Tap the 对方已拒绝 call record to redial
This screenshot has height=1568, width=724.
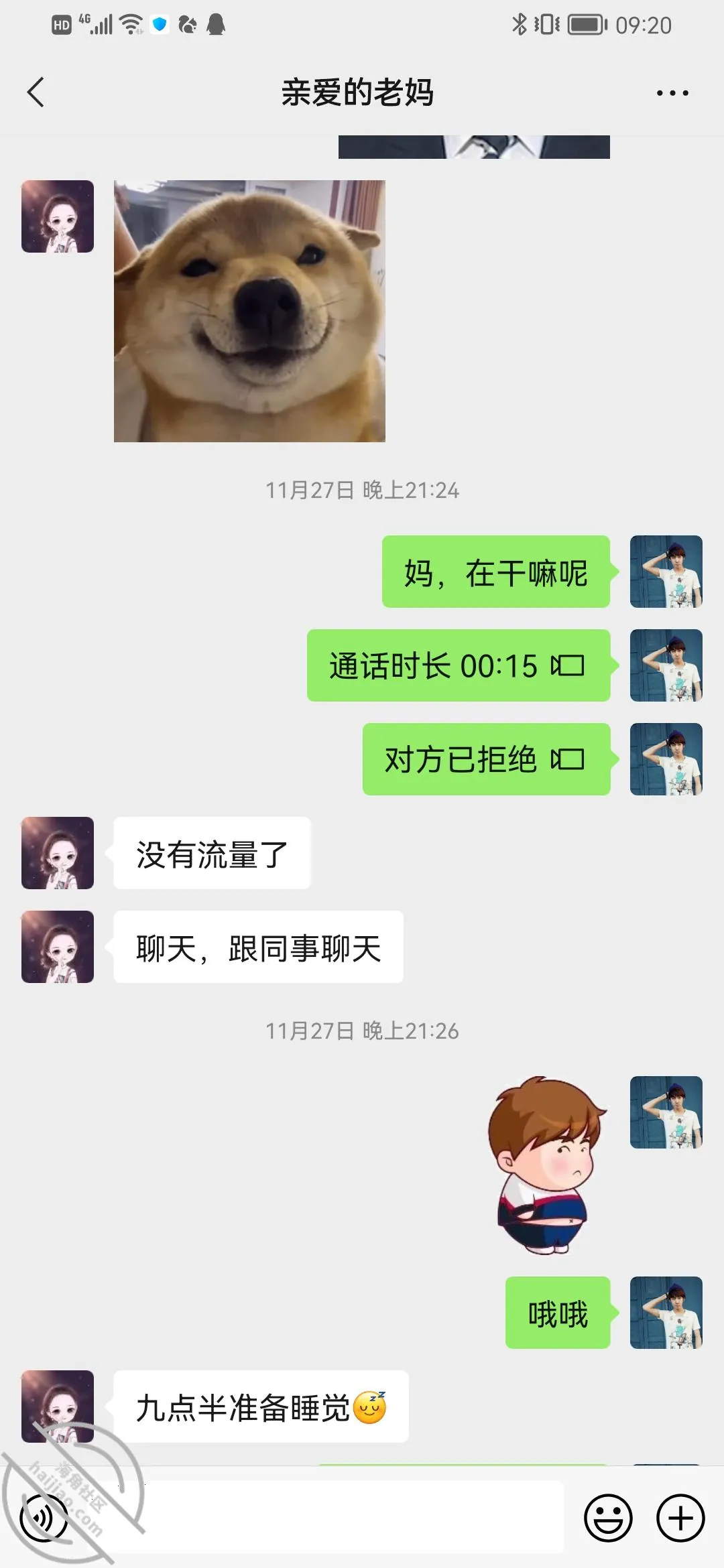[x=487, y=759]
